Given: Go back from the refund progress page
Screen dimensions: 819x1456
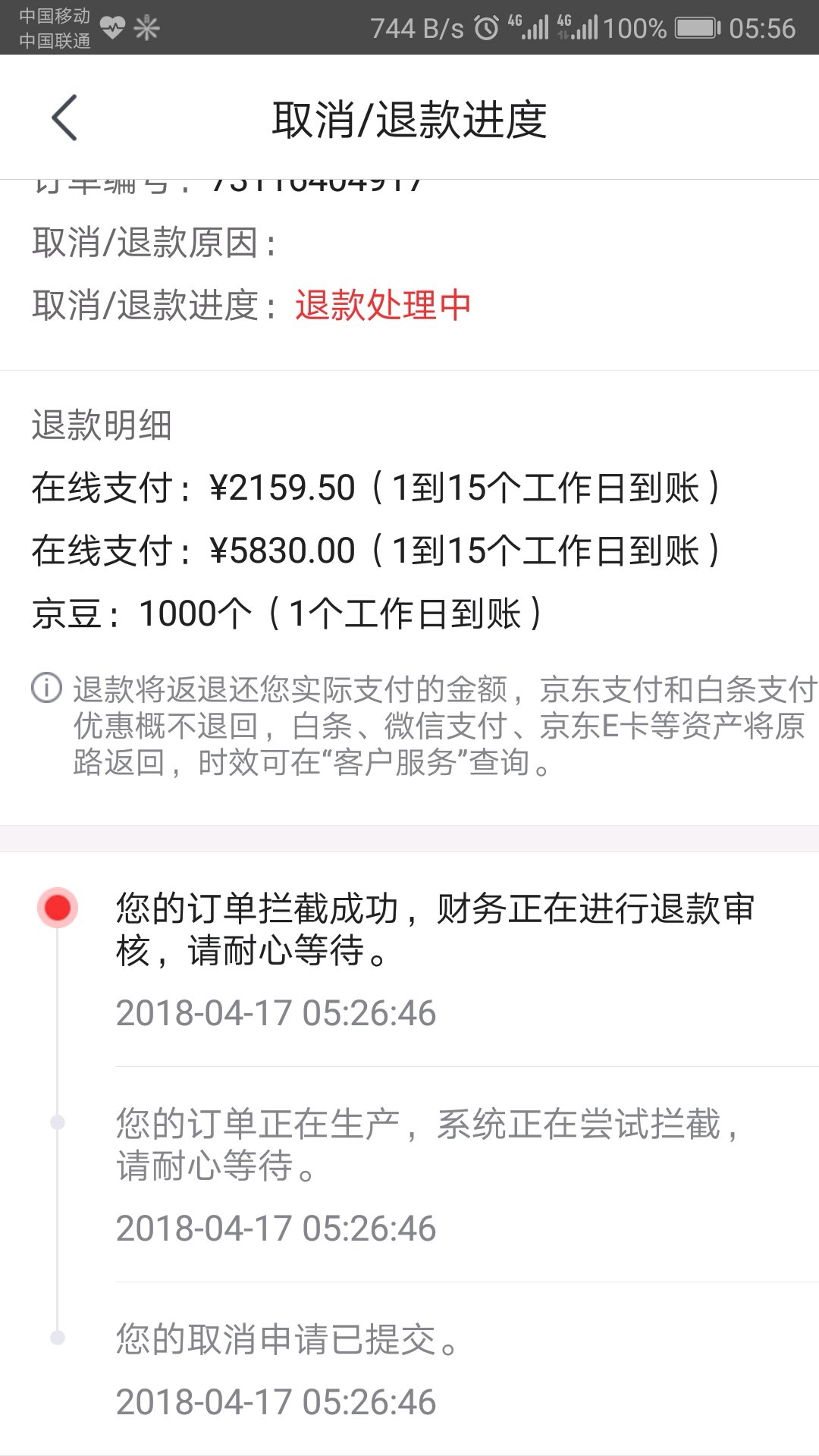Looking at the screenshot, I should click(64, 118).
